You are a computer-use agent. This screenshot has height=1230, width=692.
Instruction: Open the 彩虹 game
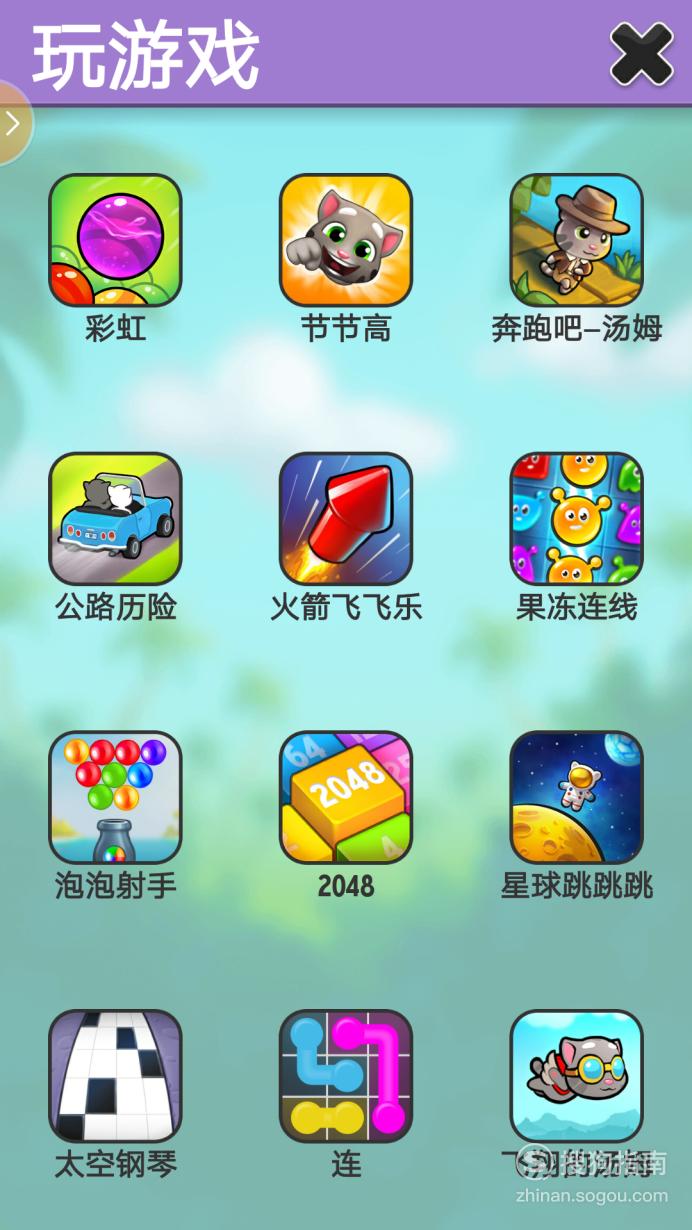click(115, 240)
